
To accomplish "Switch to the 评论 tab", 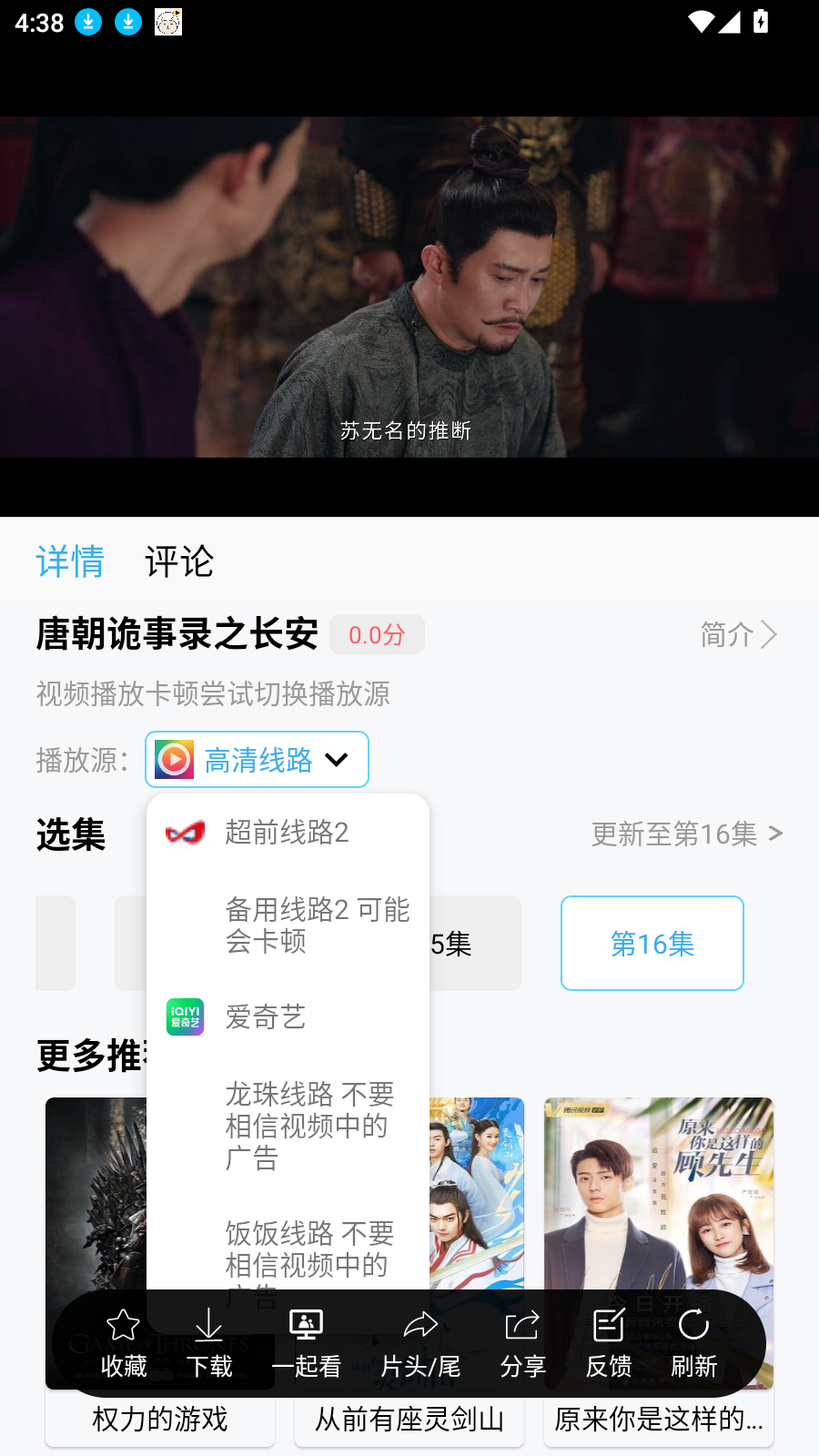I will tap(179, 562).
